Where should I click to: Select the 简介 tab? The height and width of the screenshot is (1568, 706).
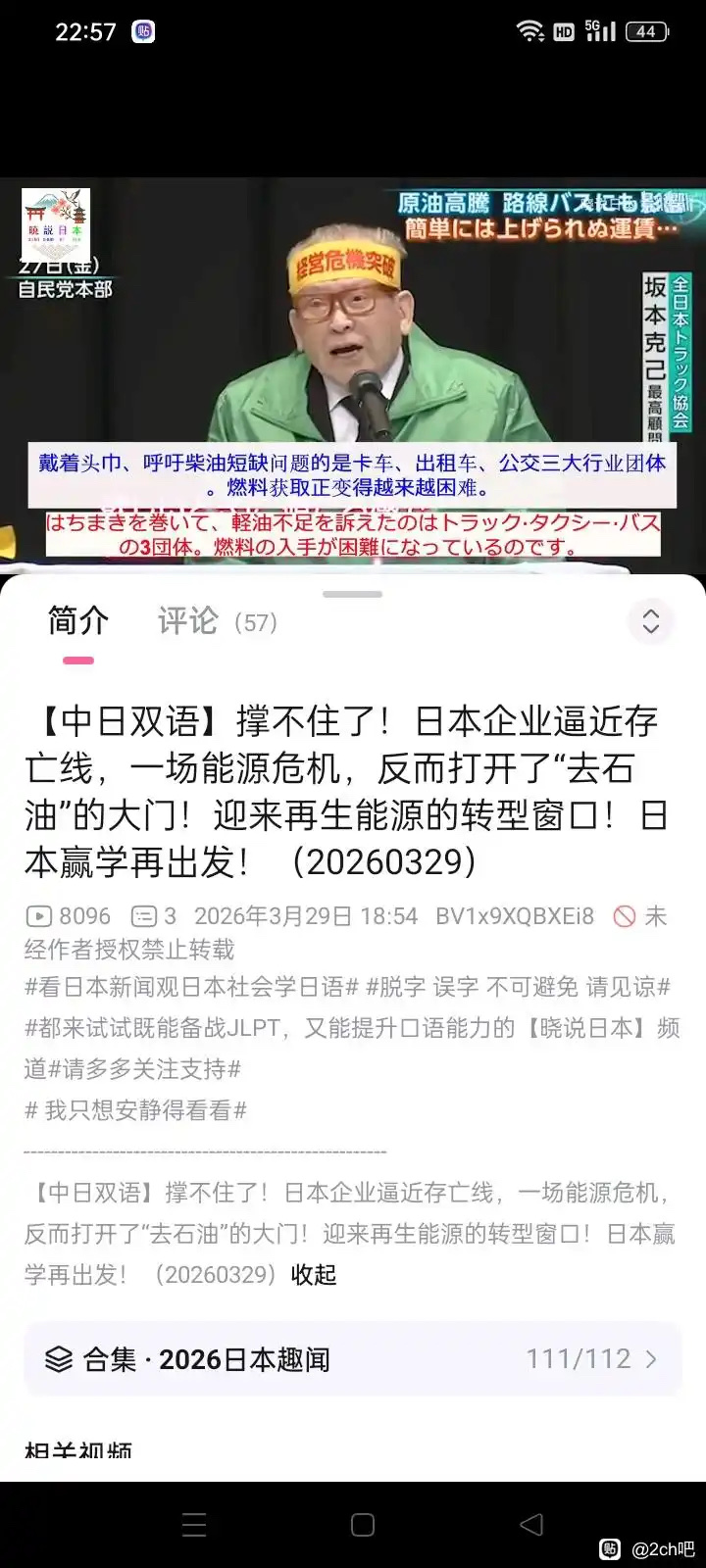(78, 621)
